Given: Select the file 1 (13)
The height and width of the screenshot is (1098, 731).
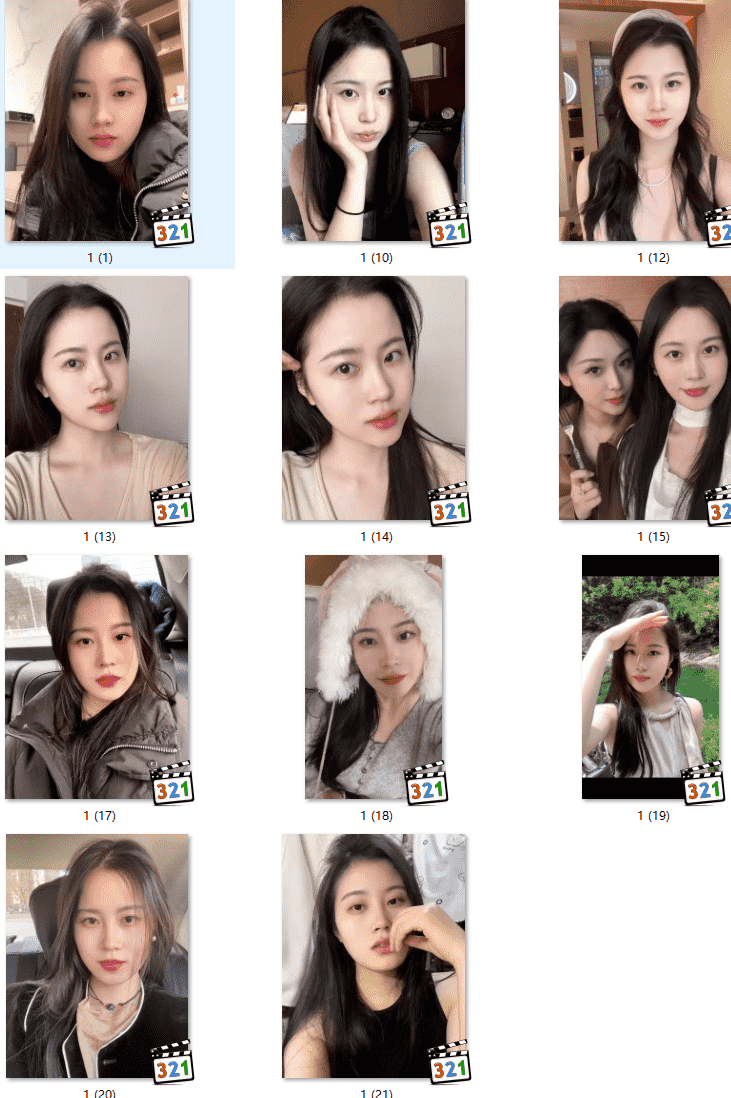Looking at the screenshot, I should coord(97,398).
